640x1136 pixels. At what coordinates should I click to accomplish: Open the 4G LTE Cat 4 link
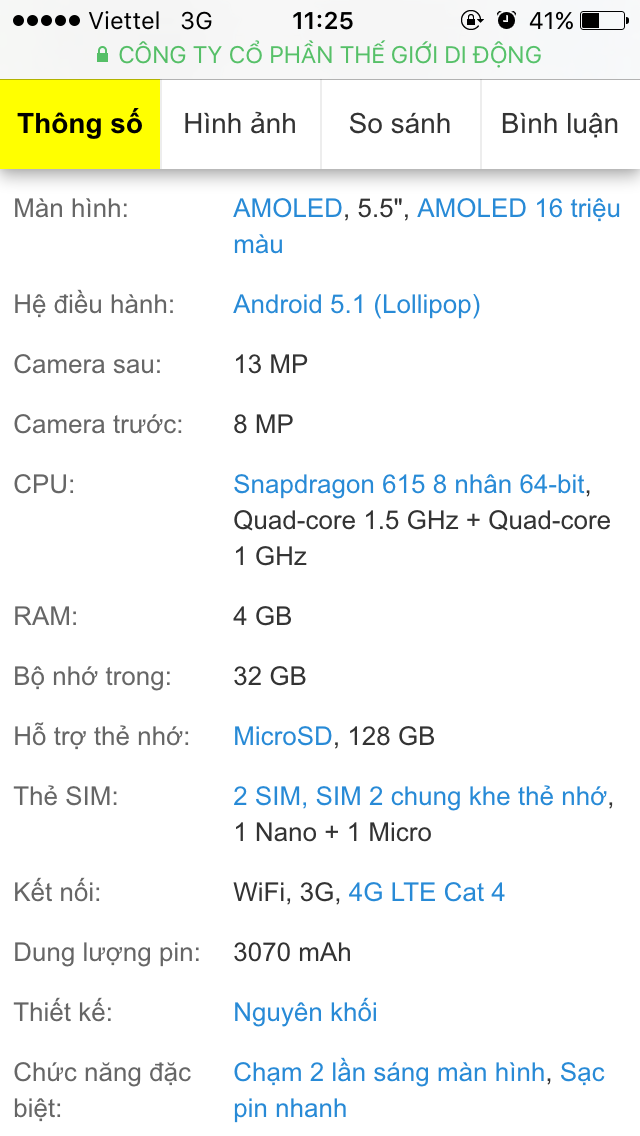[426, 892]
